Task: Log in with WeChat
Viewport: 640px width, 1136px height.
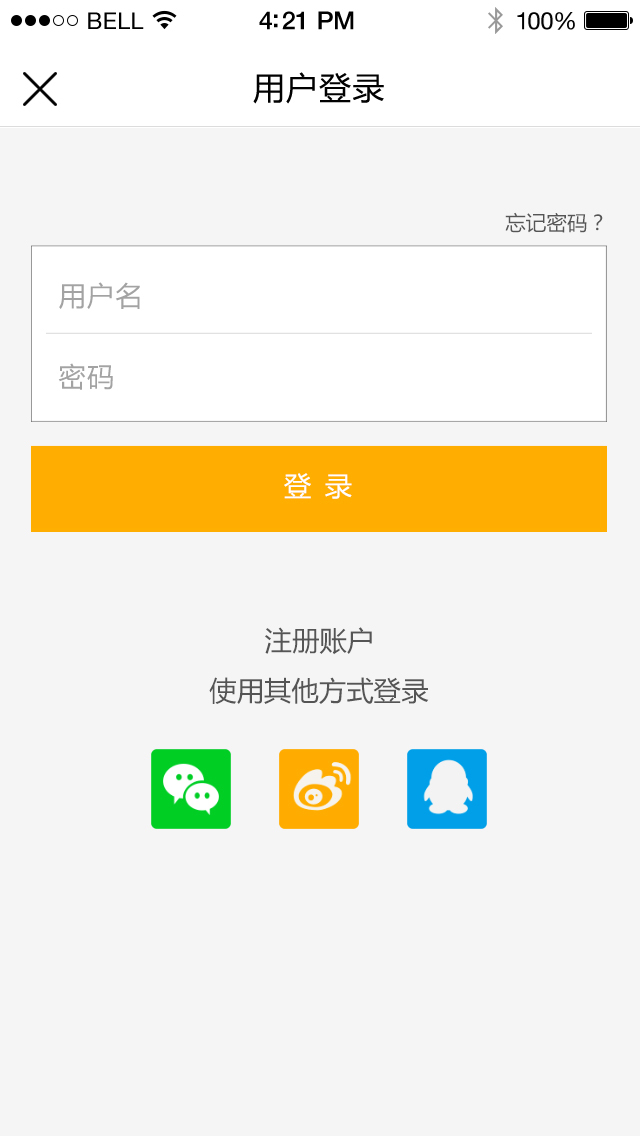Action: pos(191,789)
